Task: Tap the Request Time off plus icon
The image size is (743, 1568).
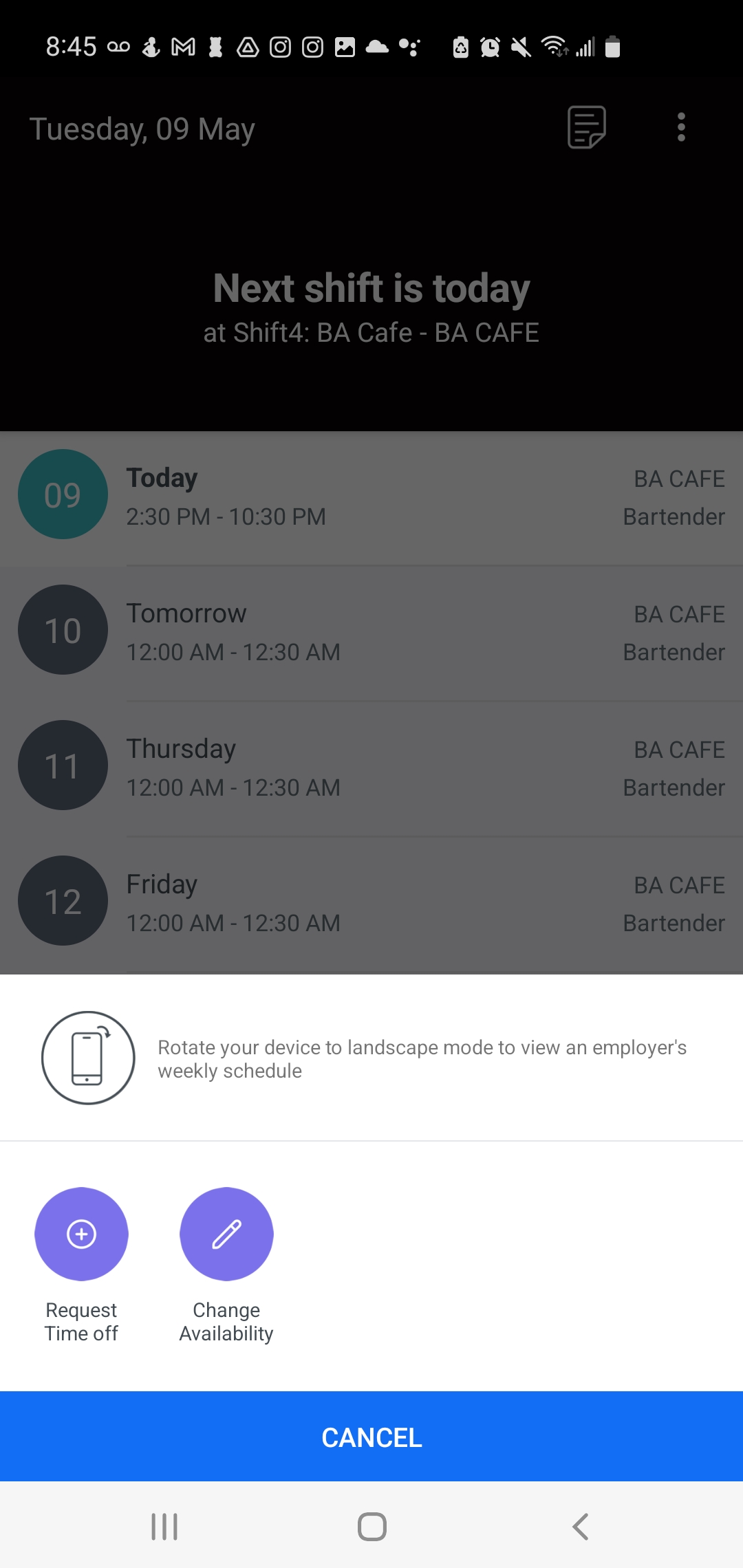Action: [x=81, y=1234]
